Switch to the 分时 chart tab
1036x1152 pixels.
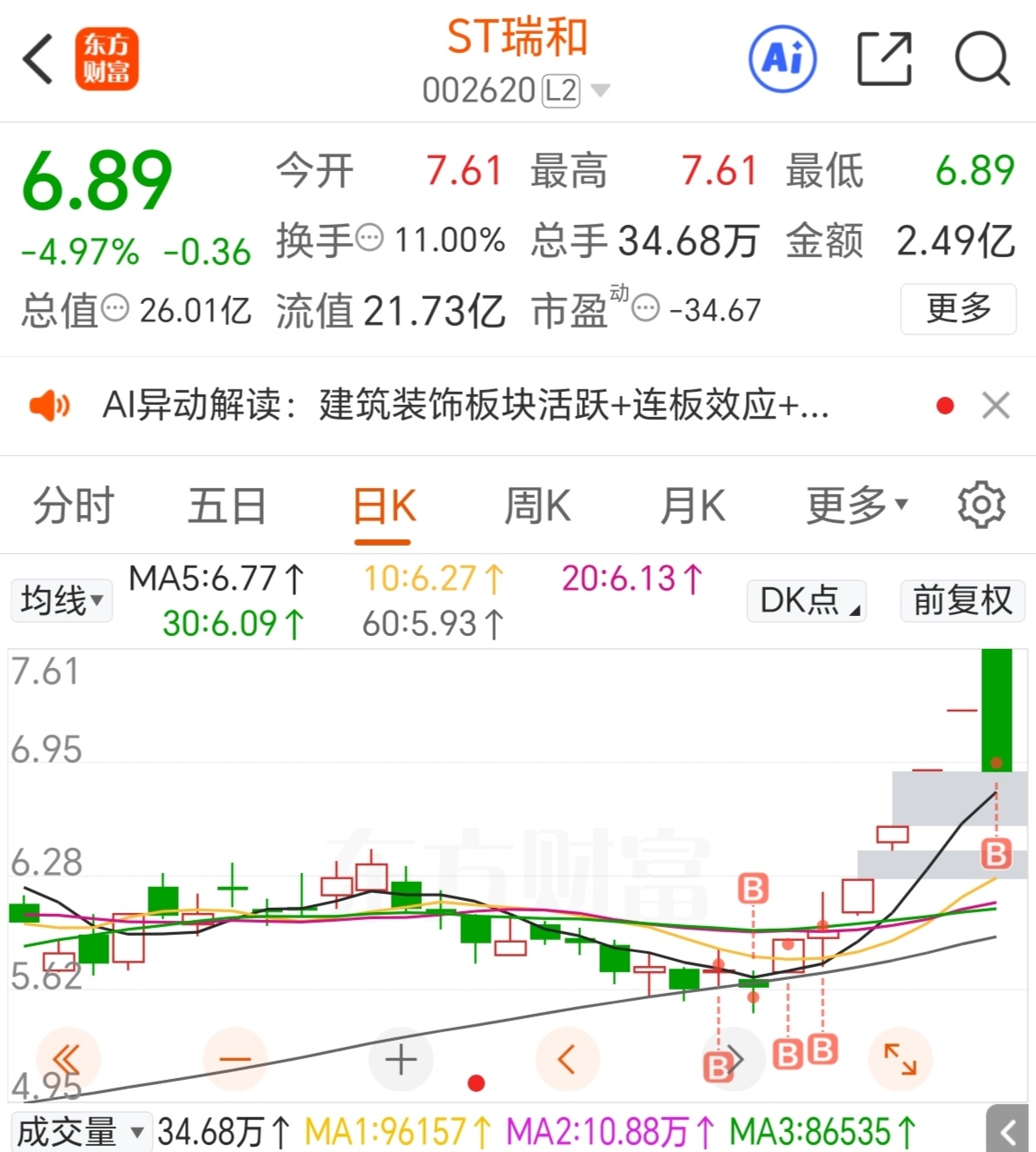(x=74, y=506)
